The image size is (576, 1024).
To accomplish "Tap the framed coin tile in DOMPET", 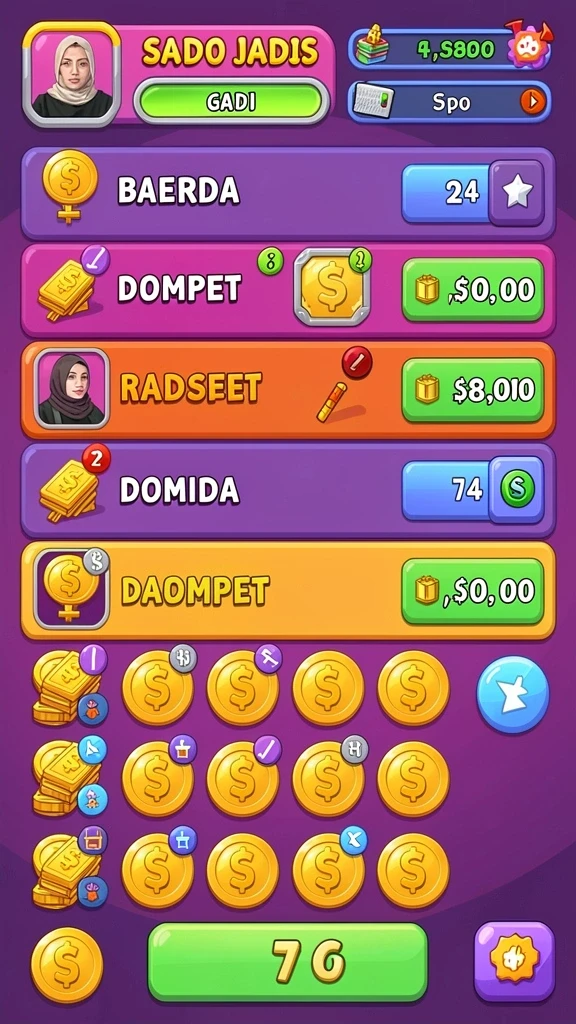I will point(332,287).
